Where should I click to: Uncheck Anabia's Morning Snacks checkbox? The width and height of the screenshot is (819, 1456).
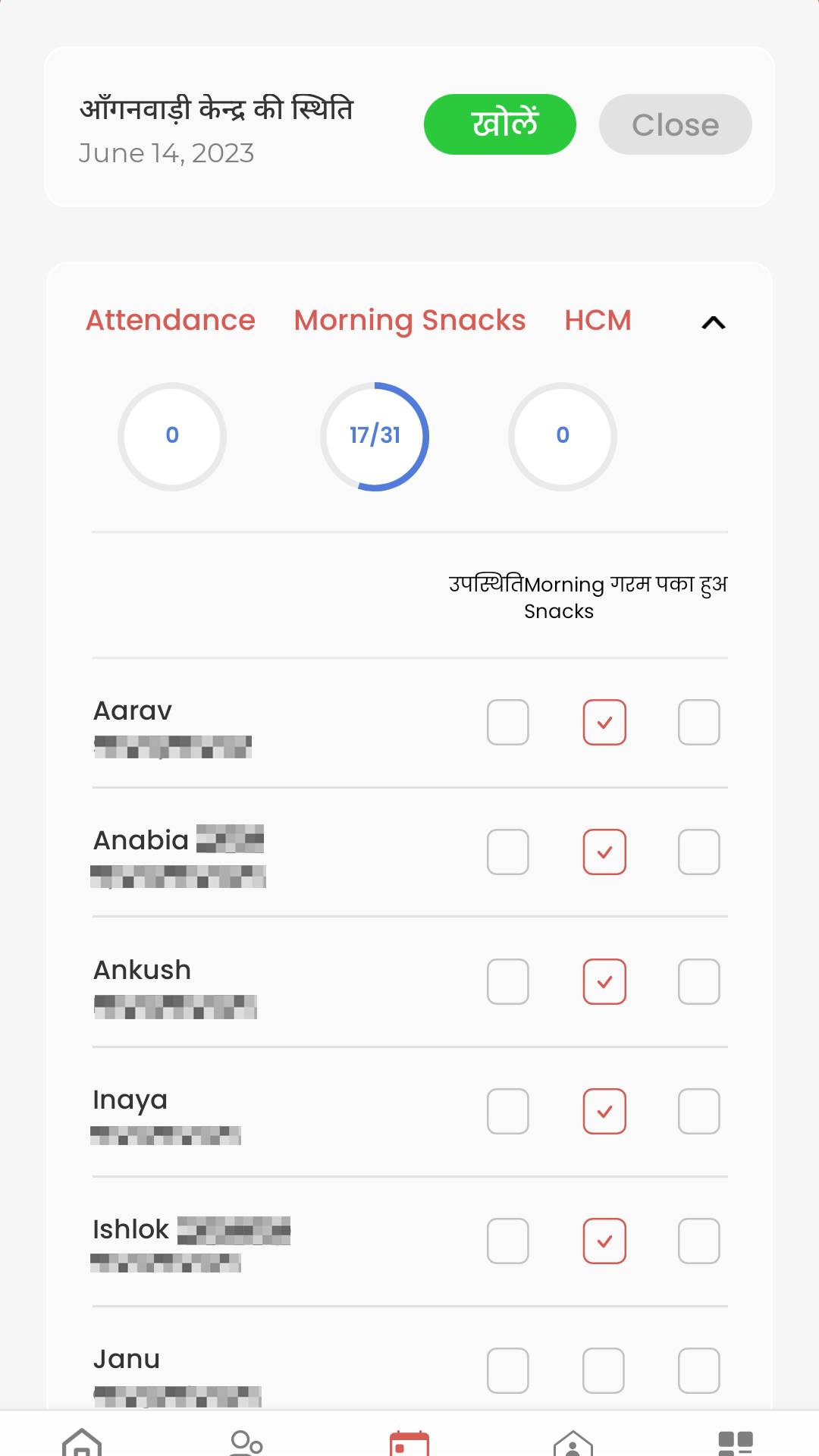click(x=604, y=852)
